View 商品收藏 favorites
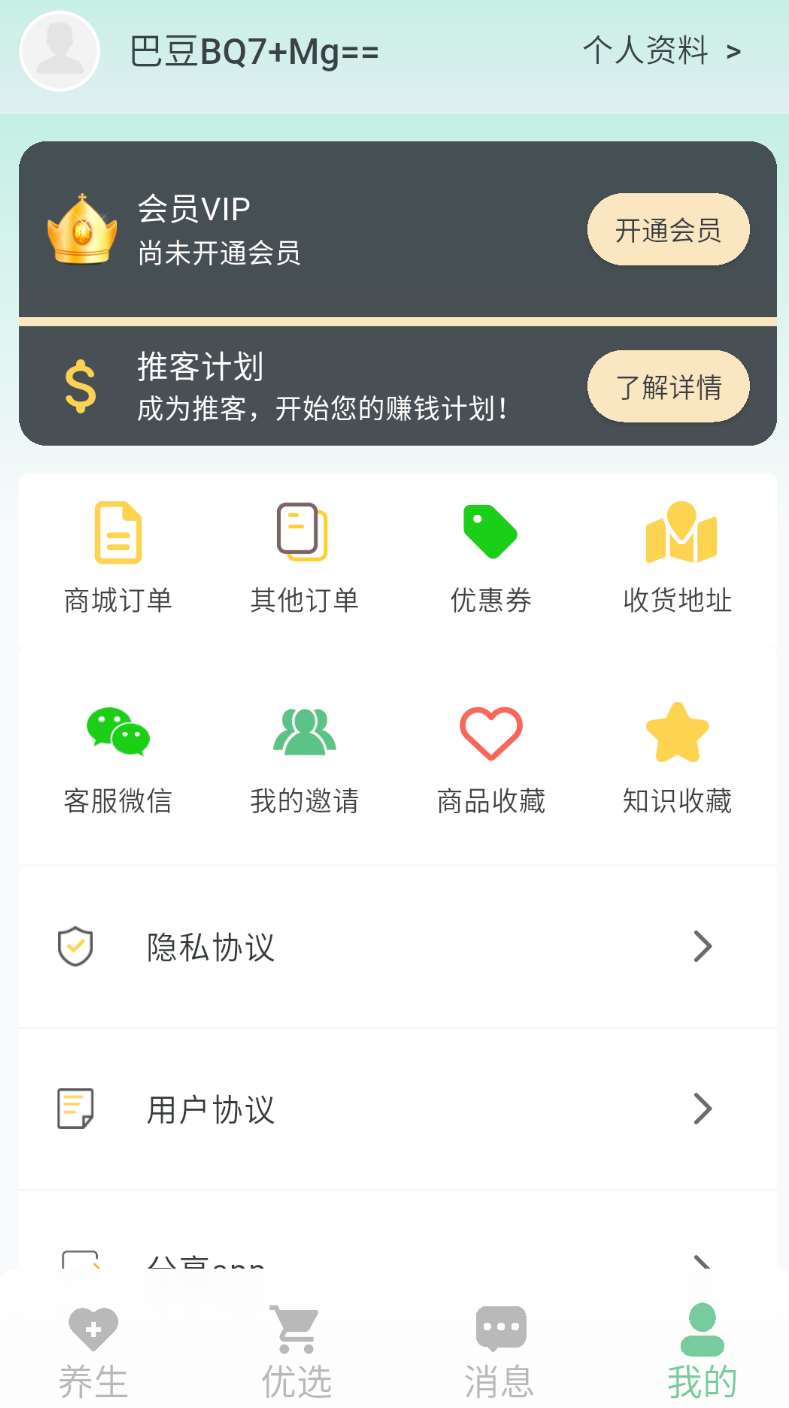Image resolution: width=789 pixels, height=1408 pixels. pyautogui.click(x=490, y=758)
